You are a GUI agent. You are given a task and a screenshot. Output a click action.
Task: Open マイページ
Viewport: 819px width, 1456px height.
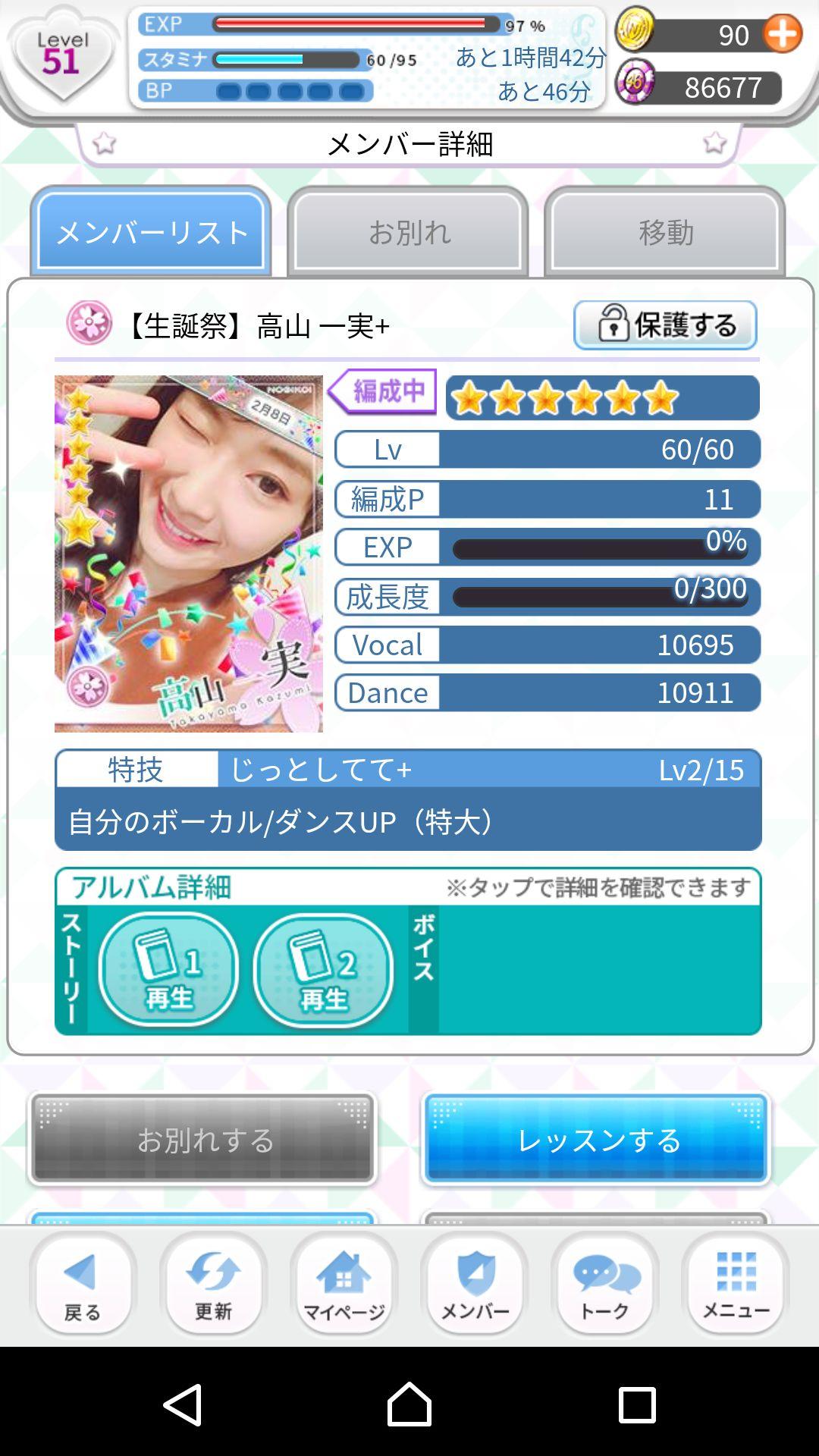tap(344, 1283)
